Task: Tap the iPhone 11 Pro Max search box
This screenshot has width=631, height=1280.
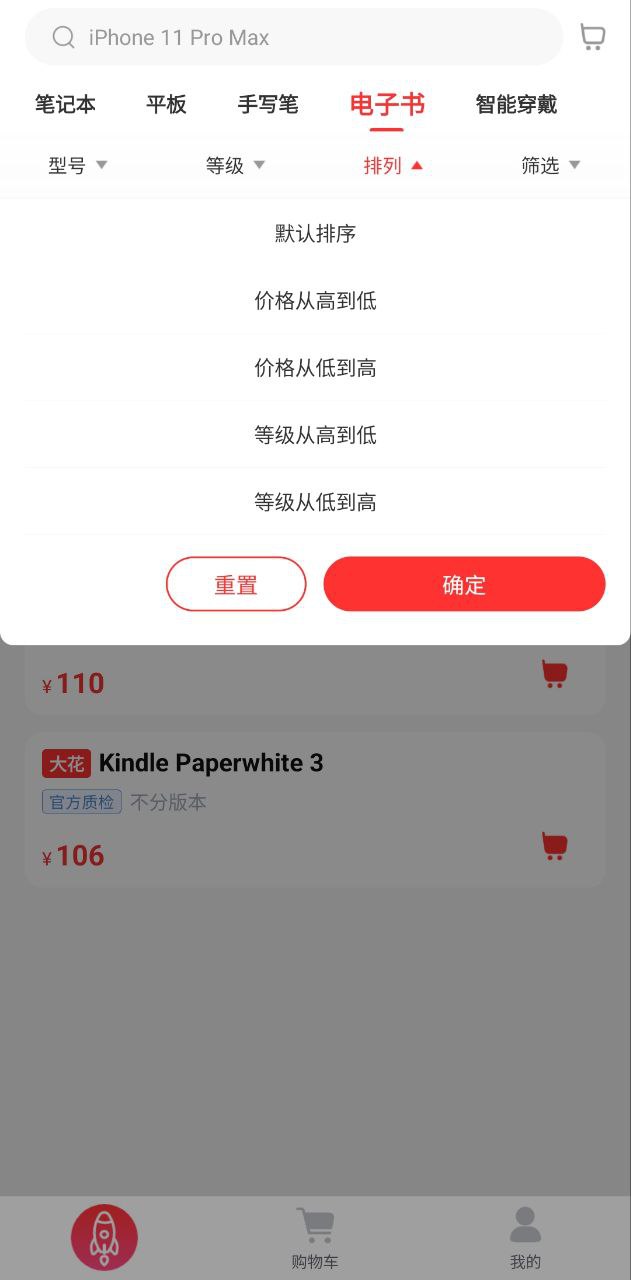Action: [294, 38]
